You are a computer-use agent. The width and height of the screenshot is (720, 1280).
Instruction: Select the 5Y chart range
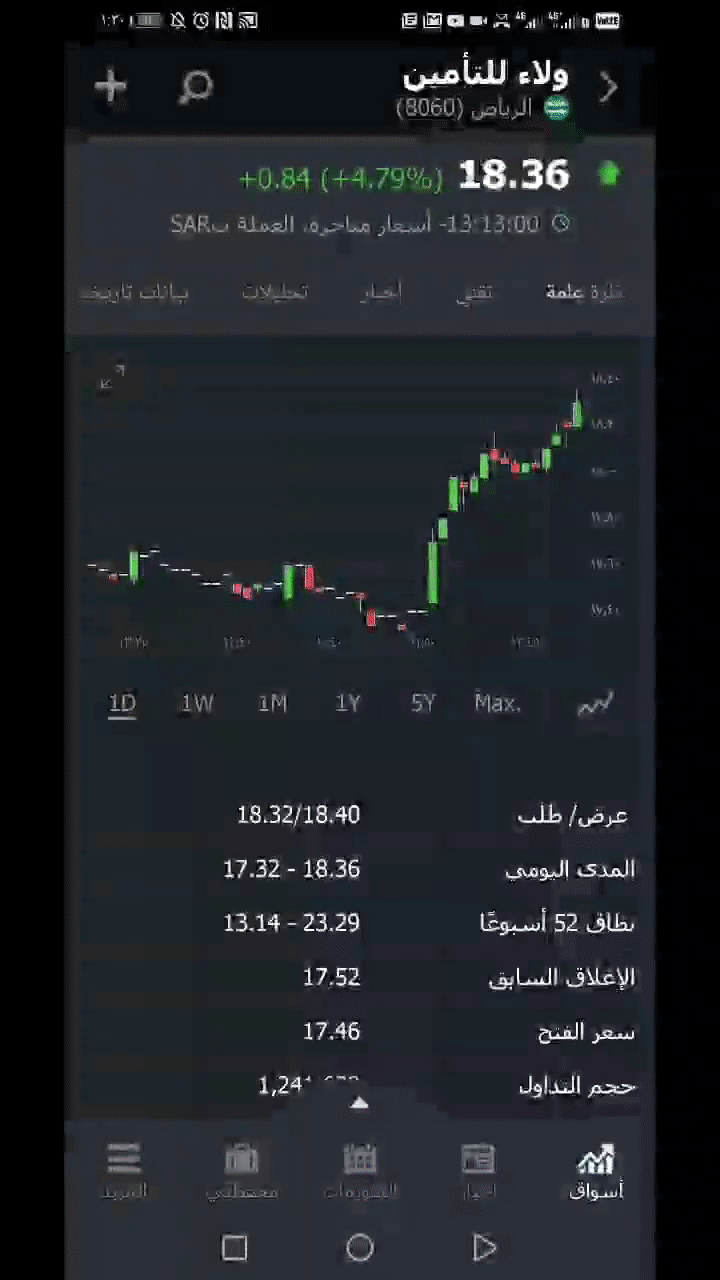(x=423, y=703)
